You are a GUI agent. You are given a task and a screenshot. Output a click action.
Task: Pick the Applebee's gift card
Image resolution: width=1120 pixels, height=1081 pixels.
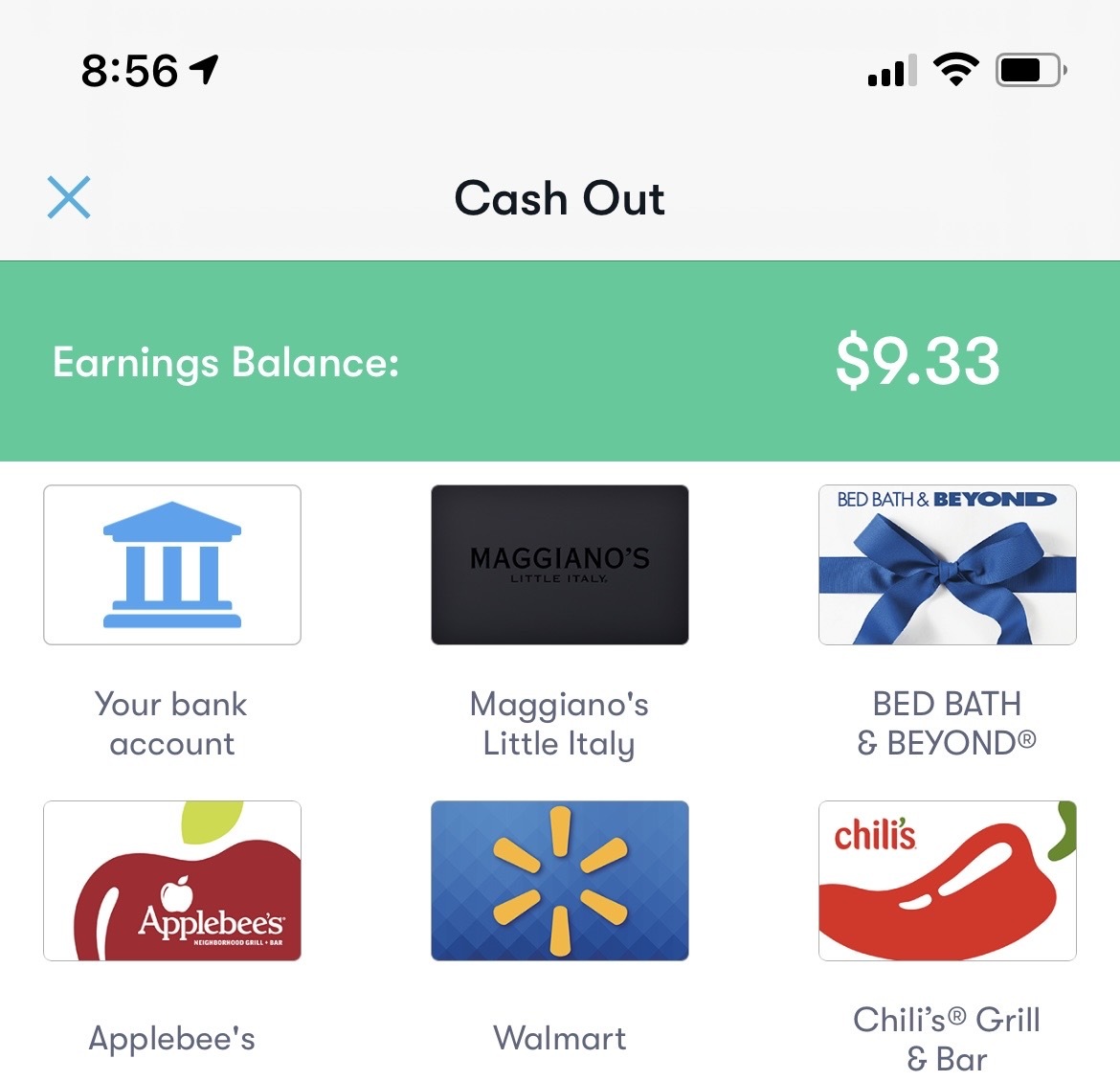click(172, 881)
